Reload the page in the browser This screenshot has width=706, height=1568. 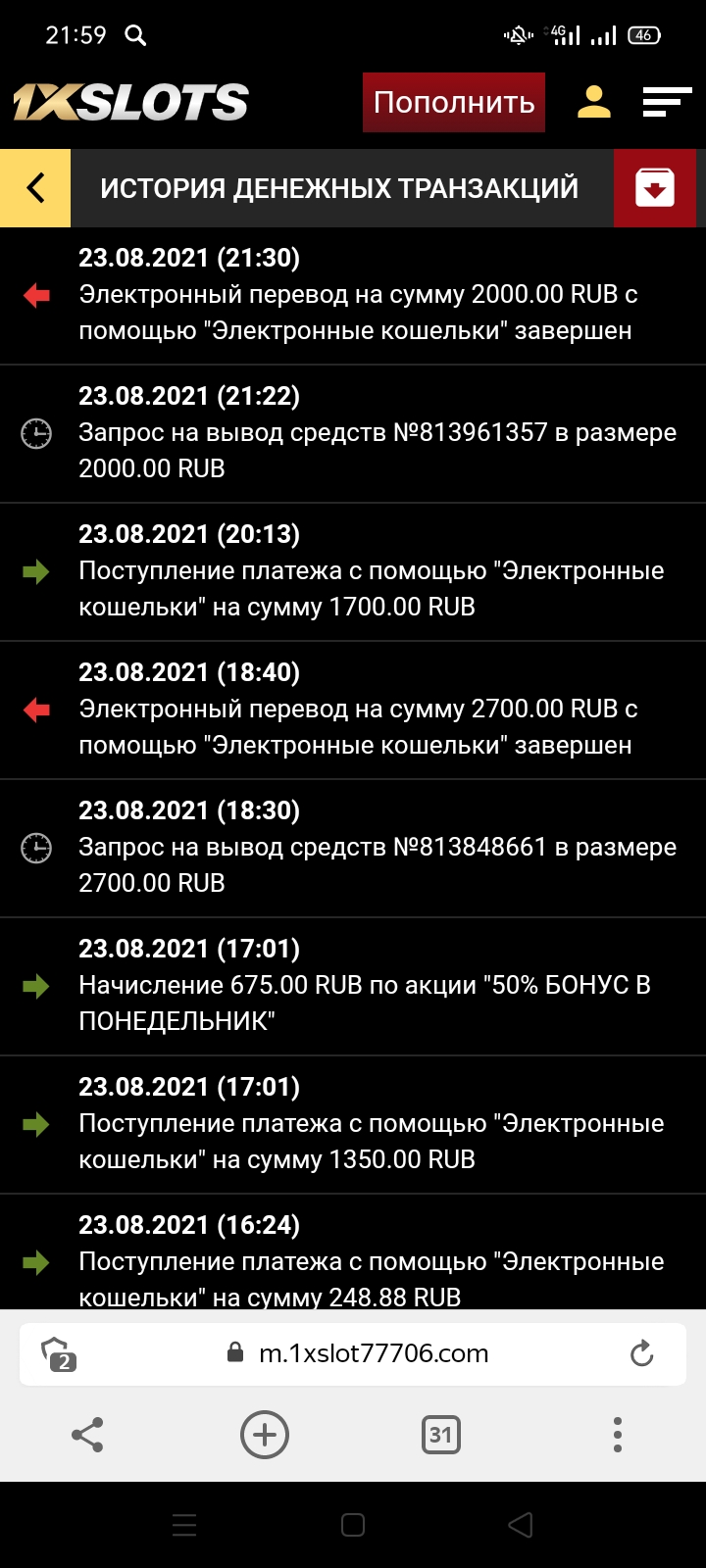[x=641, y=1353]
